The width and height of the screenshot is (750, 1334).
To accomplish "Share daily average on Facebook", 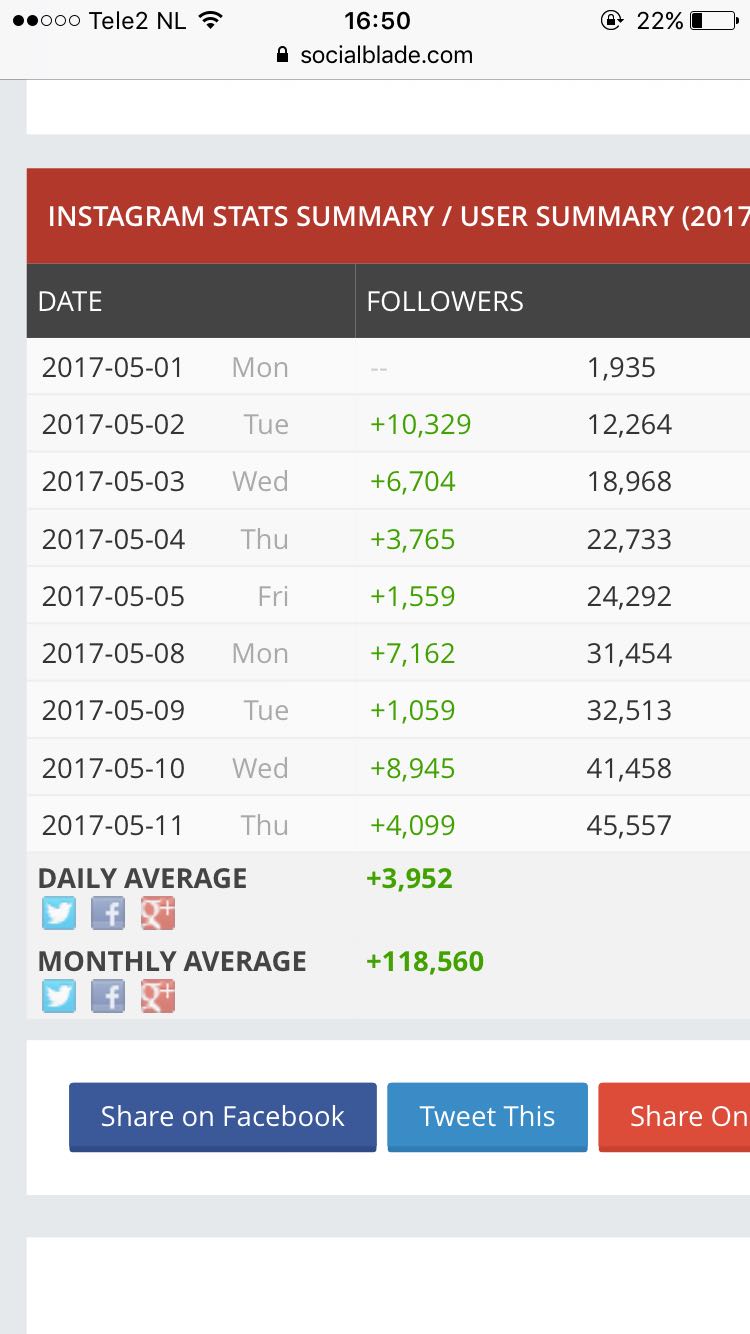I will pyautogui.click(x=108, y=913).
